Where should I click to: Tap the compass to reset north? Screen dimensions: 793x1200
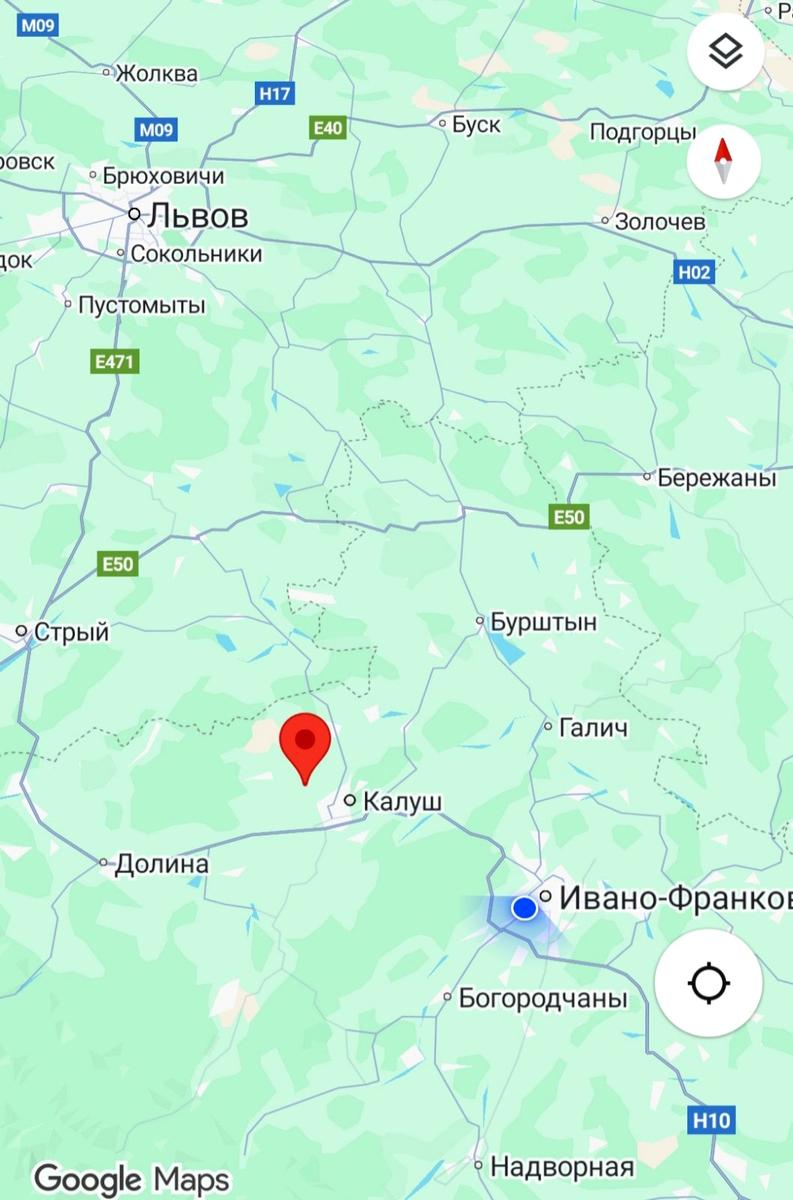725,162
